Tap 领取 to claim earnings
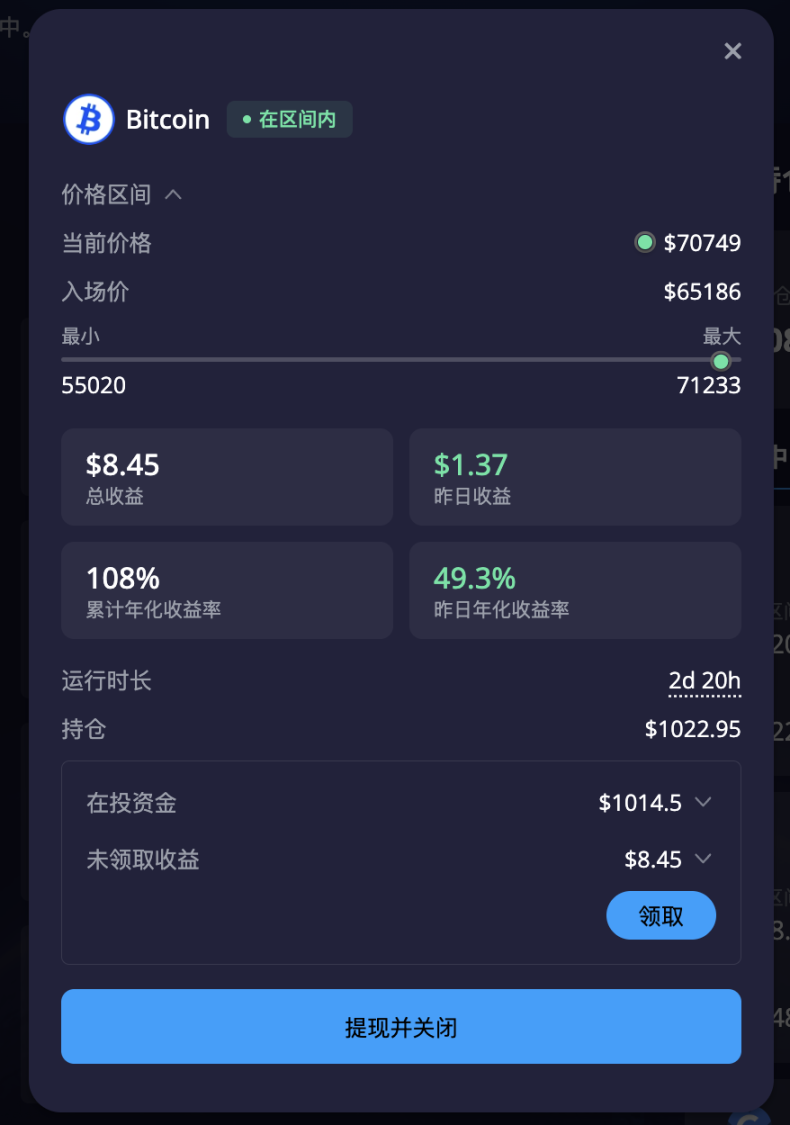790x1125 pixels. tap(661, 916)
